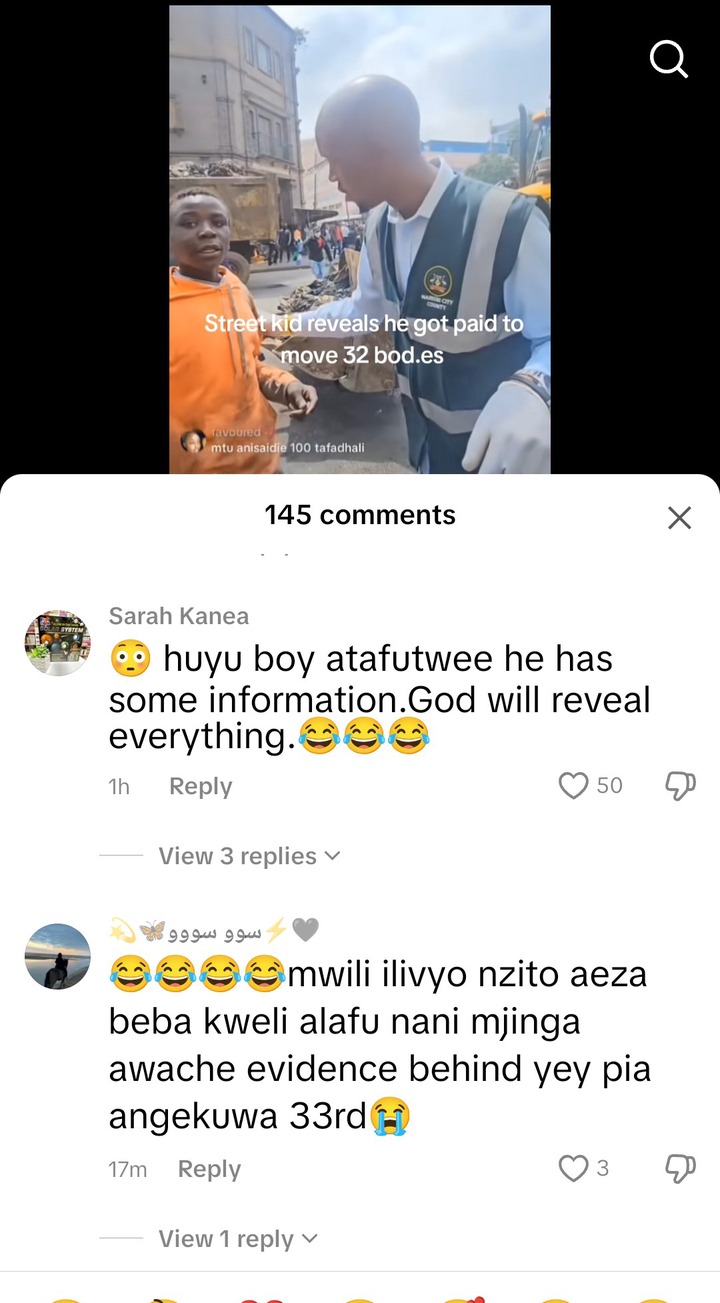Tap the video above the comments
Image resolution: width=720 pixels, height=1303 pixels.
point(359,240)
